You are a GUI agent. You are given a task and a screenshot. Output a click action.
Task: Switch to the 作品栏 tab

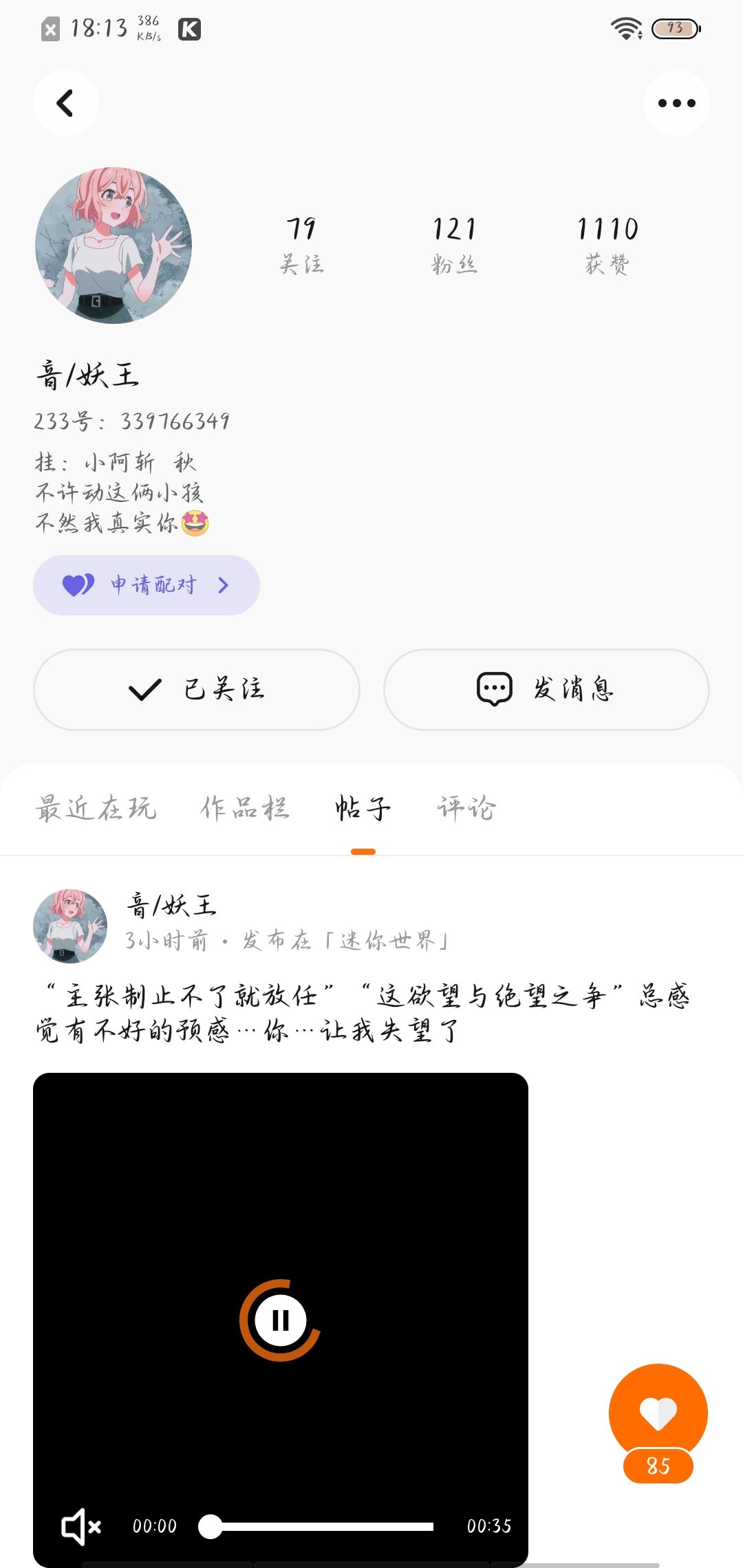[x=245, y=808]
